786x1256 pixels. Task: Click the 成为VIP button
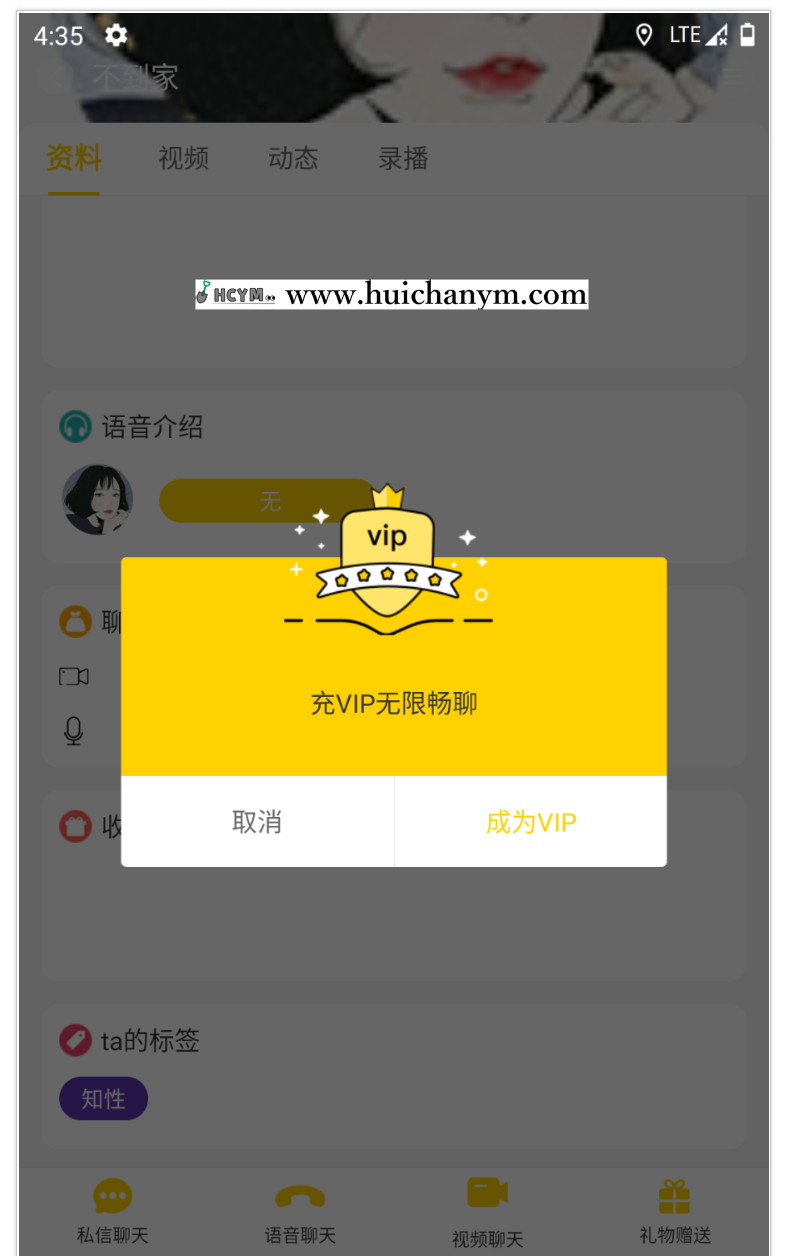pos(530,821)
